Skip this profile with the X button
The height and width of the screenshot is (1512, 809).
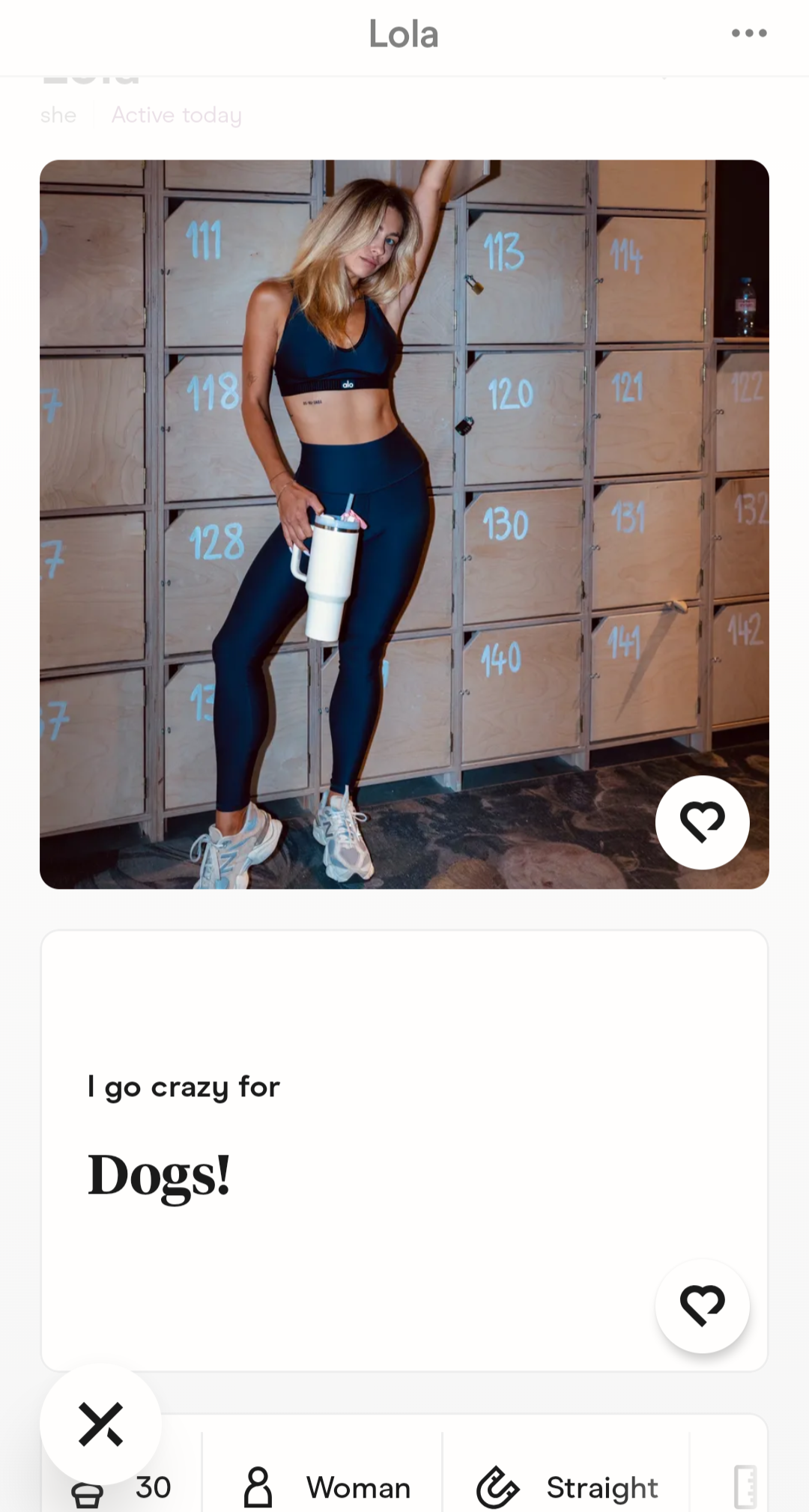tap(101, 1424)
